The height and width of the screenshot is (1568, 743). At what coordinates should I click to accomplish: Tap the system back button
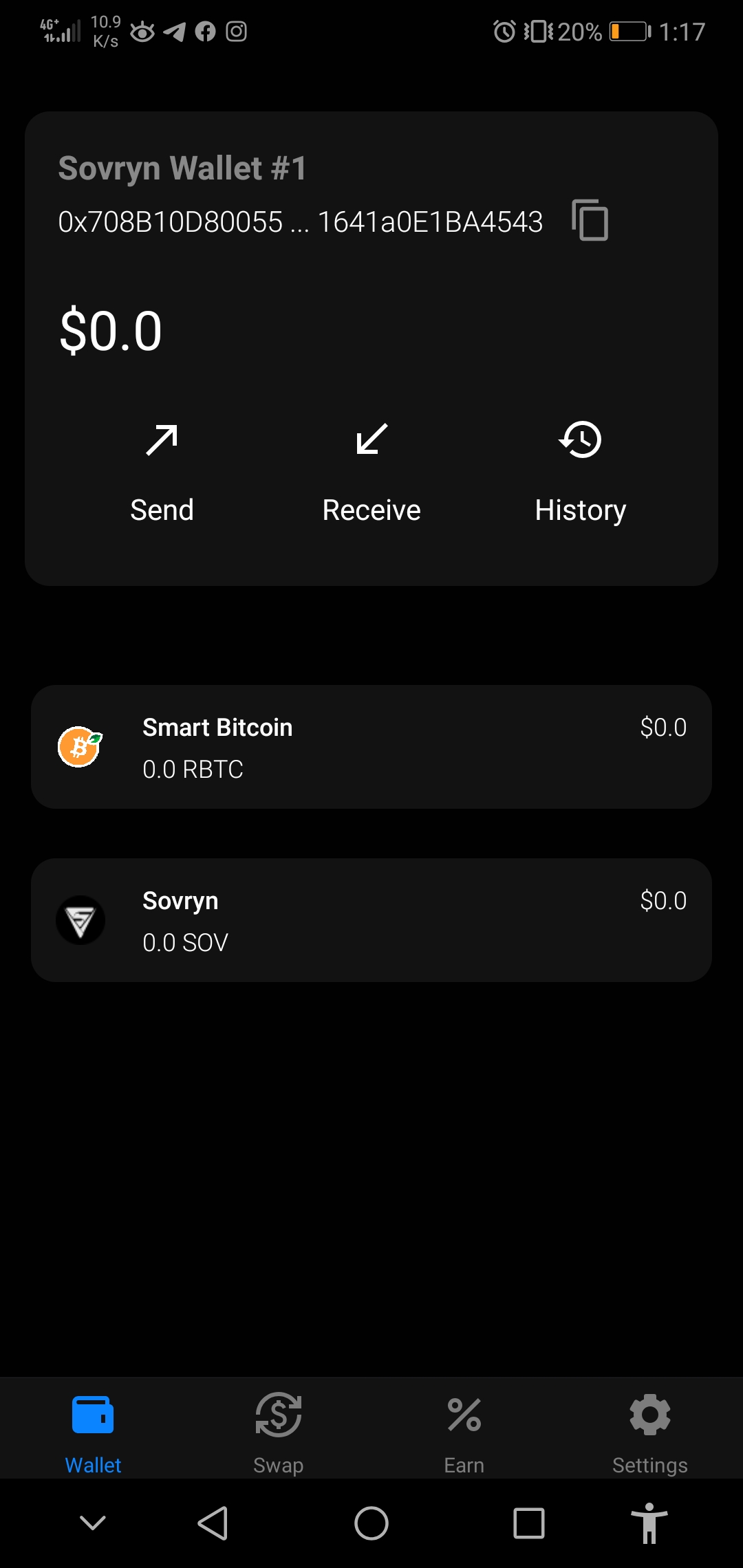213,1523
